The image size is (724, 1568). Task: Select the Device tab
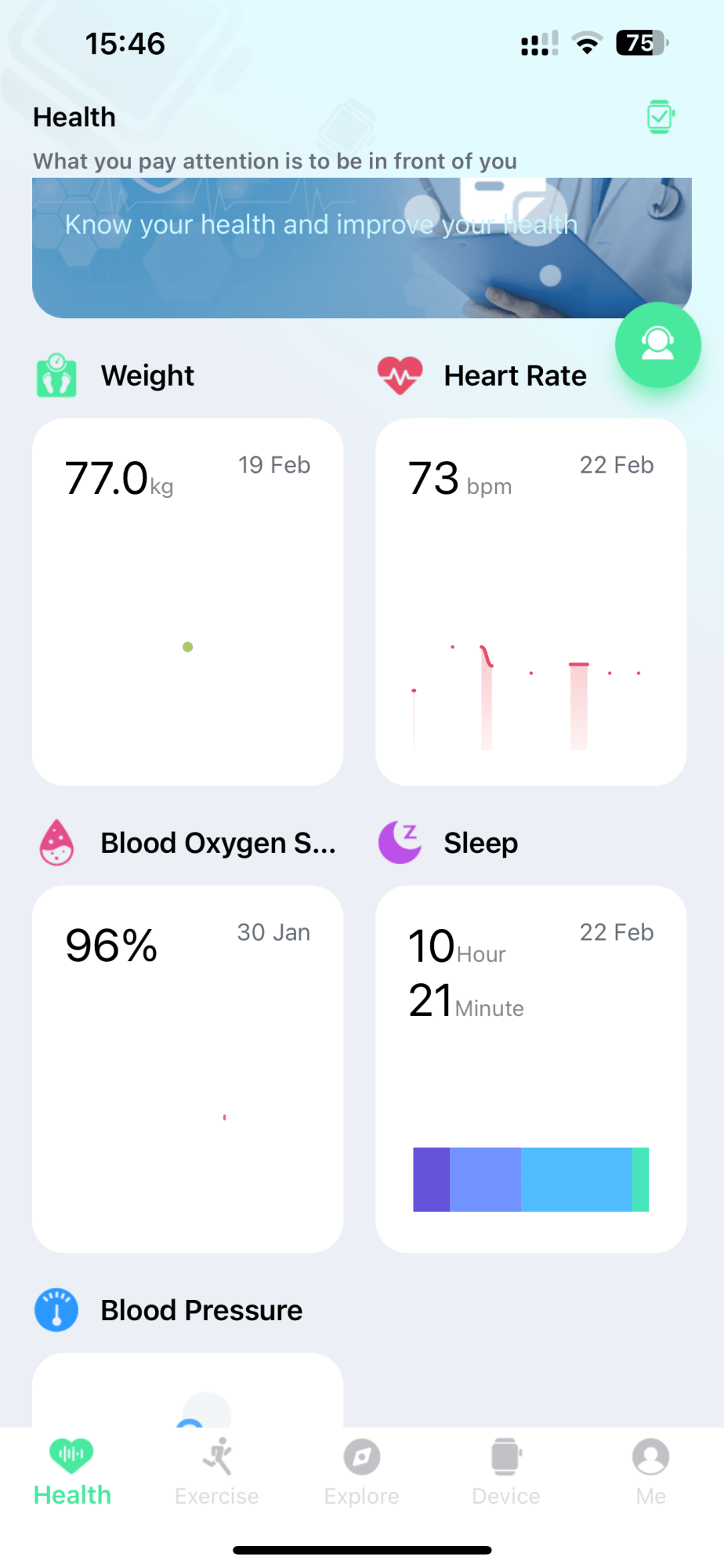tap(506, 1472)
